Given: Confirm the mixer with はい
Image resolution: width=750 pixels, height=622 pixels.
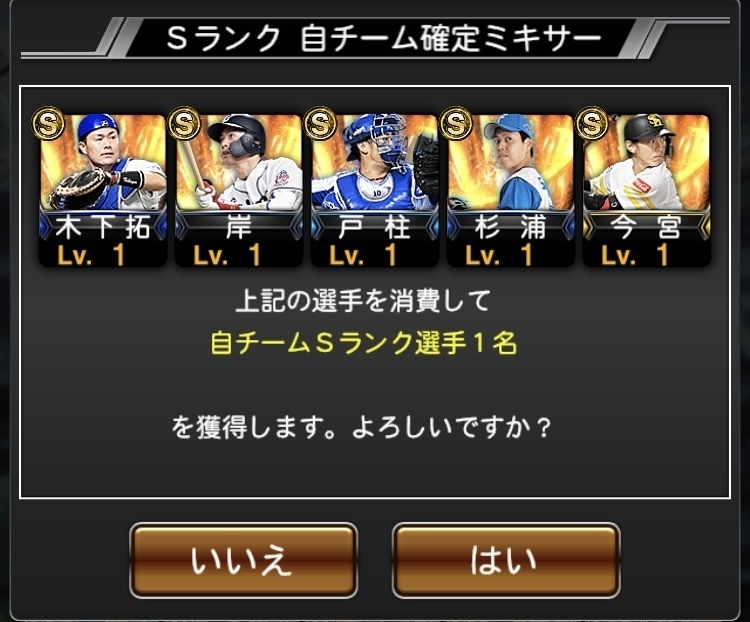Looking at the screenshot, I should [x=505, y=561].
